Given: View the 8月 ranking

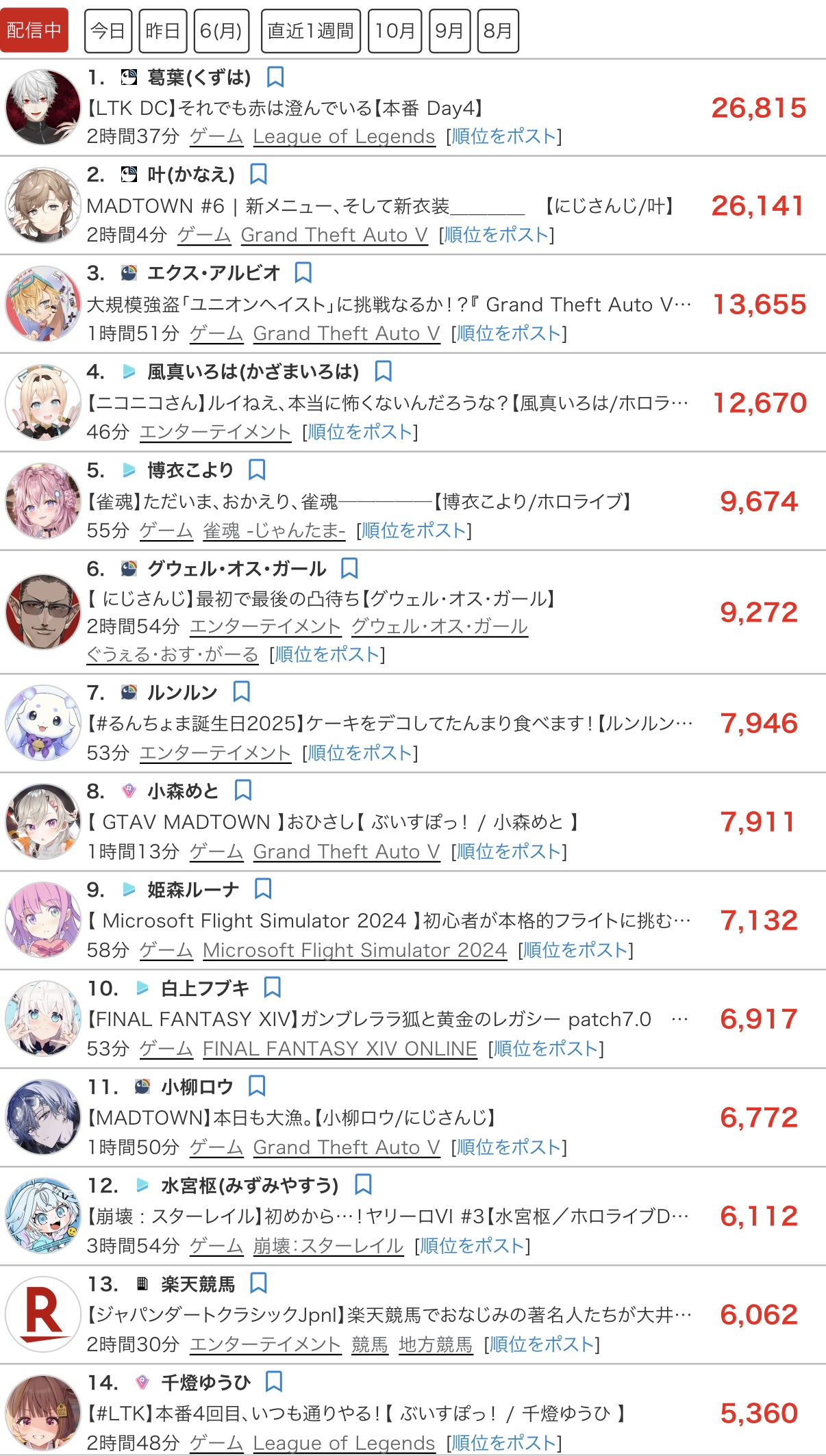Looking at the screenshot, I should [x=498, y=31].
